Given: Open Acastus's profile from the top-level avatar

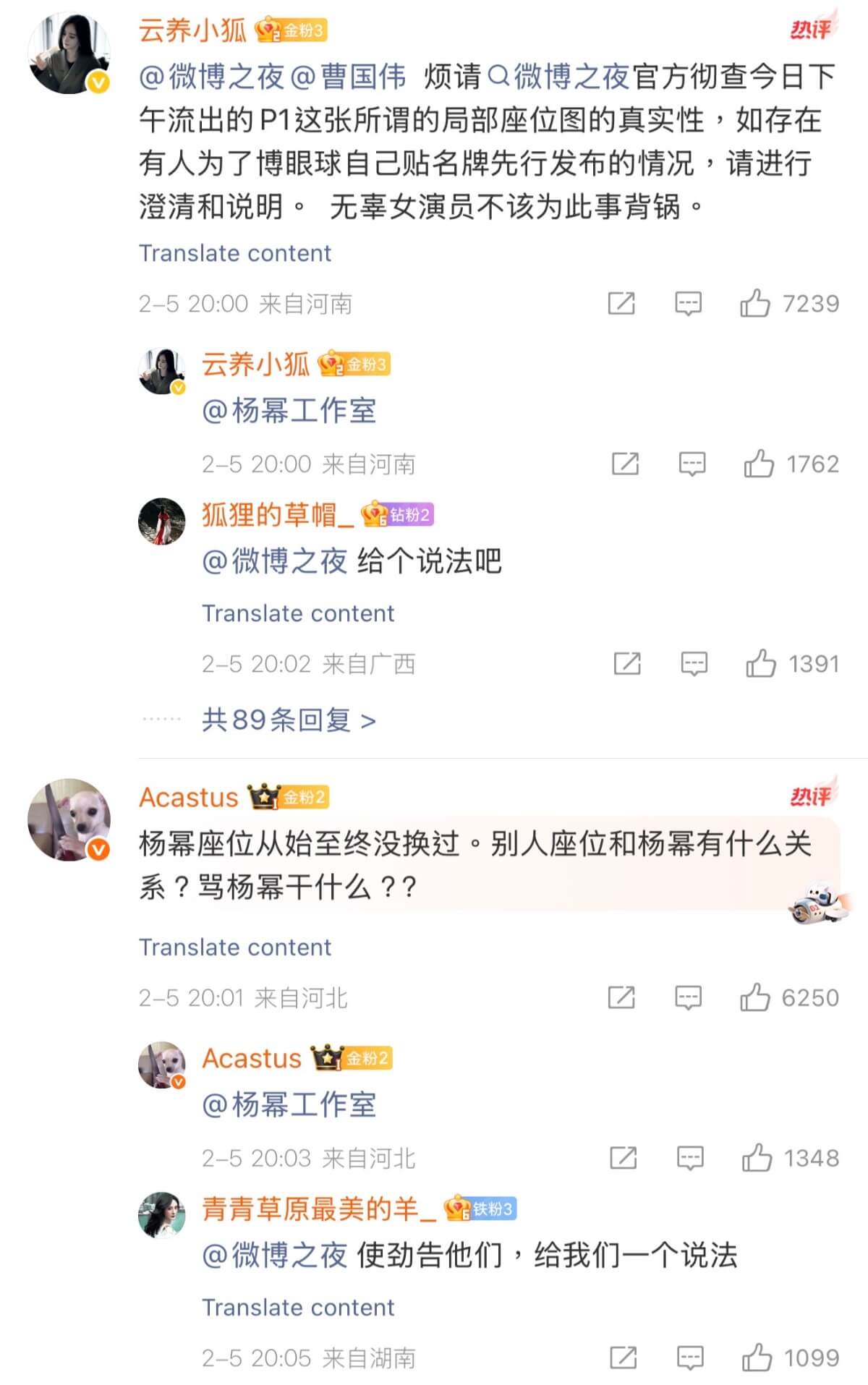Looking at the screenshot, I should point(69,819).
